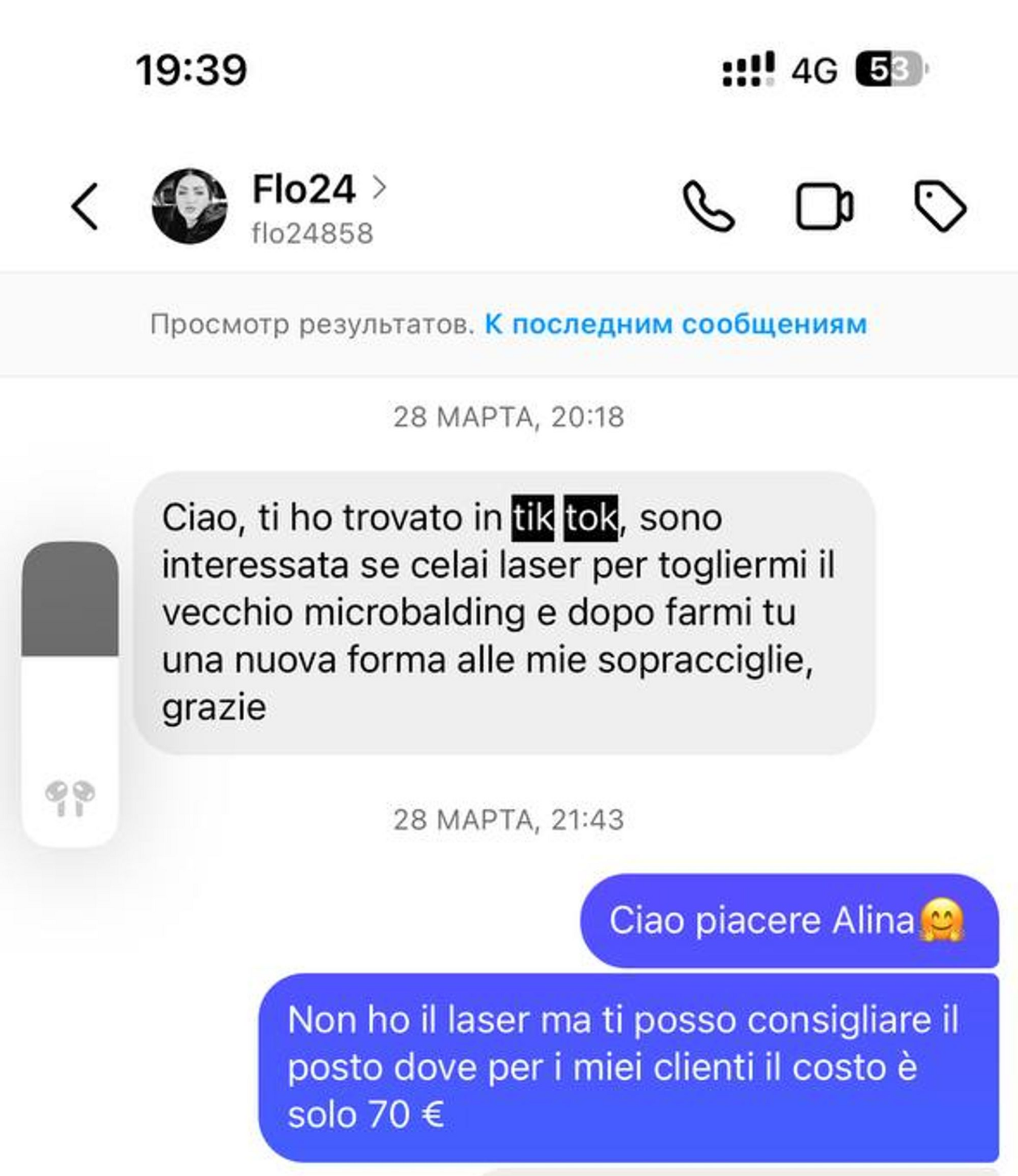This screenshot has height=1176, width=1018.
Task: Open Flo24's profile picture
Action: [189, 207]
